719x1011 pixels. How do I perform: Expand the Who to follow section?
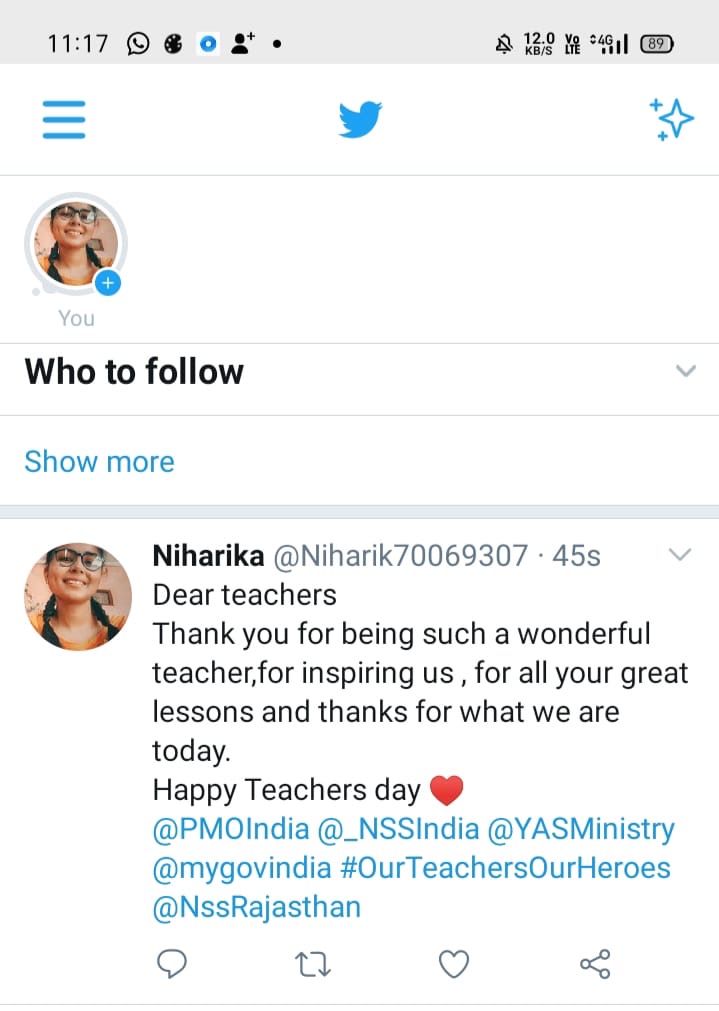[685, 371]
